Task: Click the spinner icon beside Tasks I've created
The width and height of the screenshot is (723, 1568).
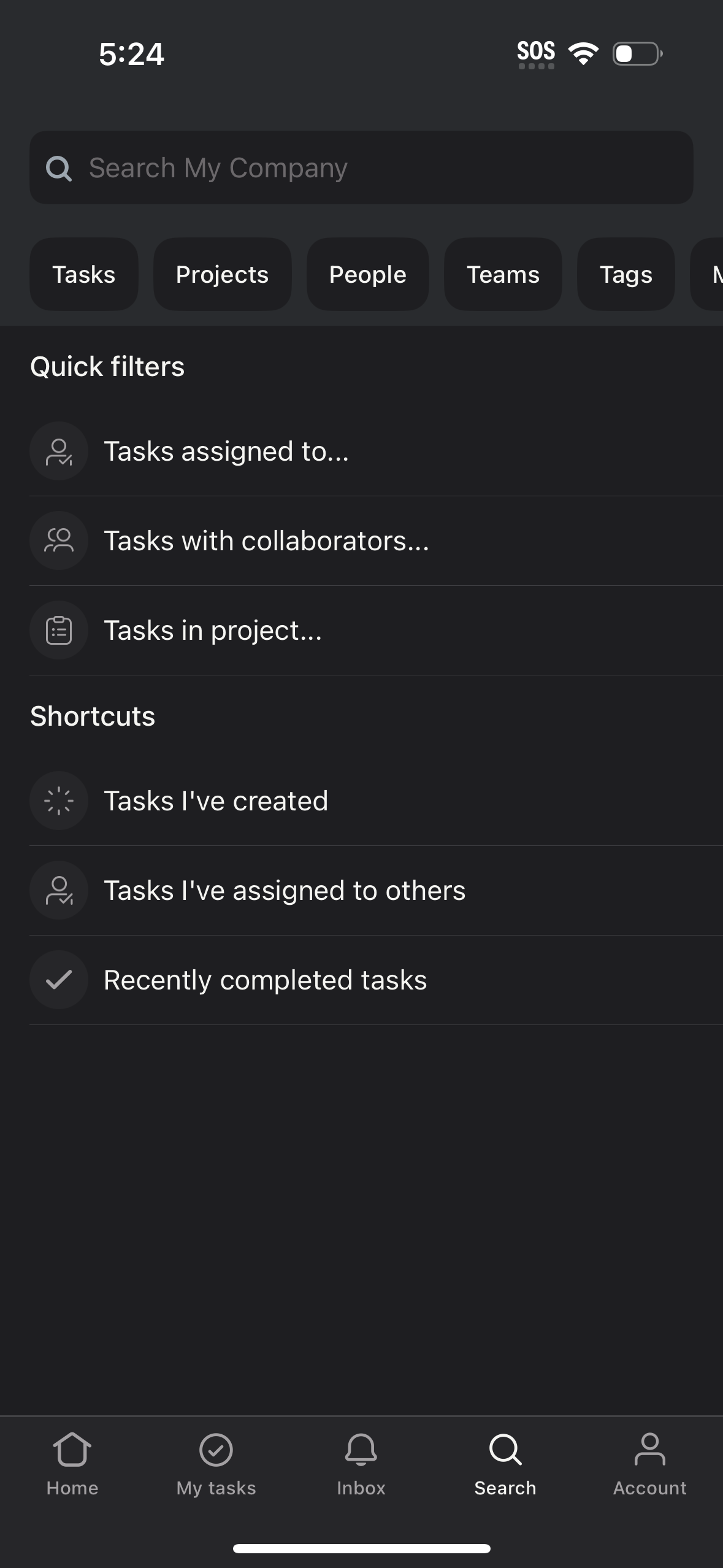Action: click(58, 801)
